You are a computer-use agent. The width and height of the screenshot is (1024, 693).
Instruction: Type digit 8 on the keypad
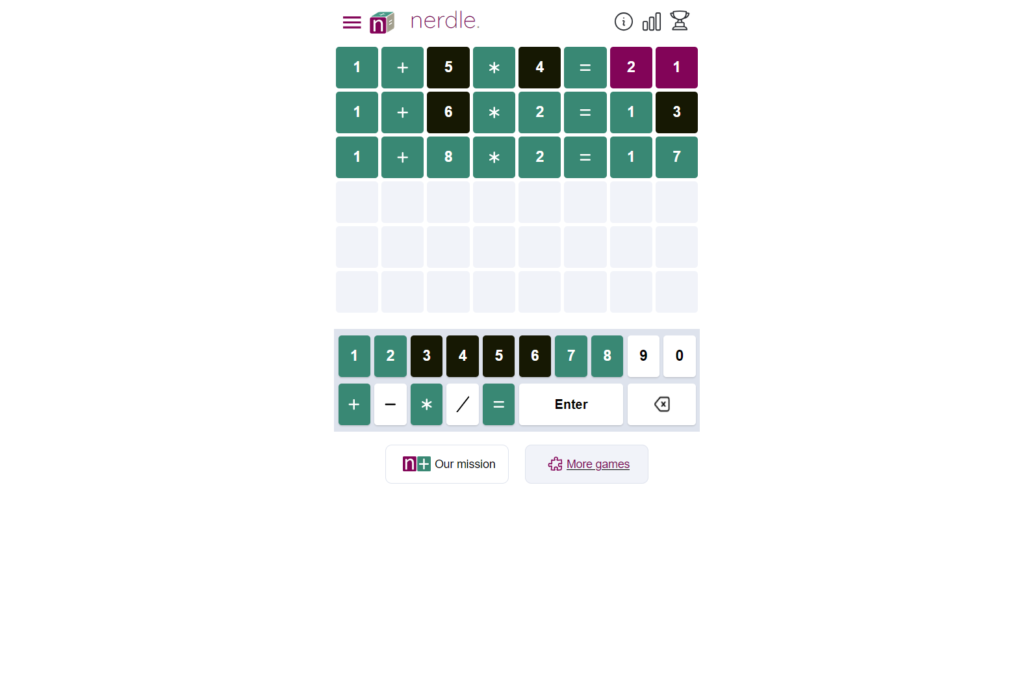click(x=607, y=356)
